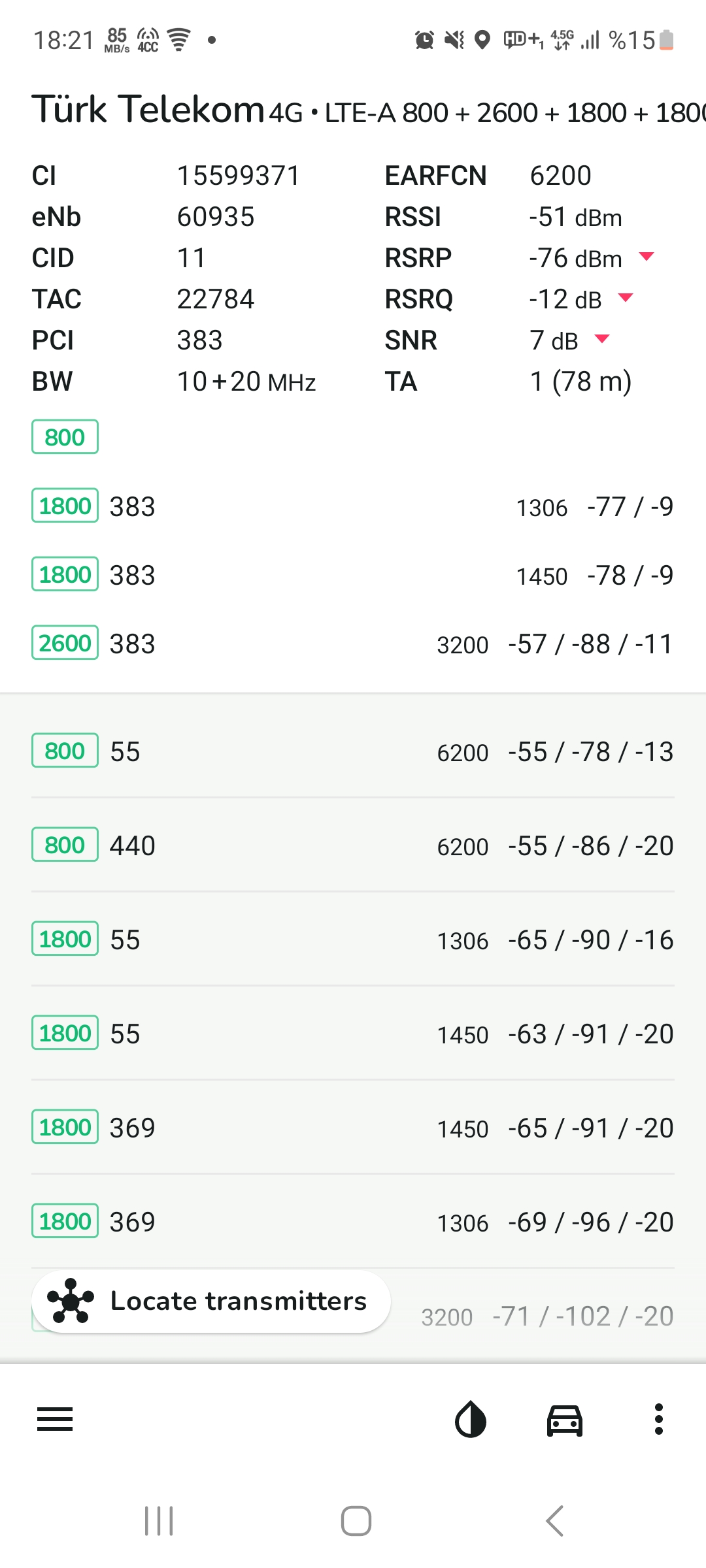Select the 2600 band row with PCI 383
The image size is (706, 1568).
click(353, 644)
